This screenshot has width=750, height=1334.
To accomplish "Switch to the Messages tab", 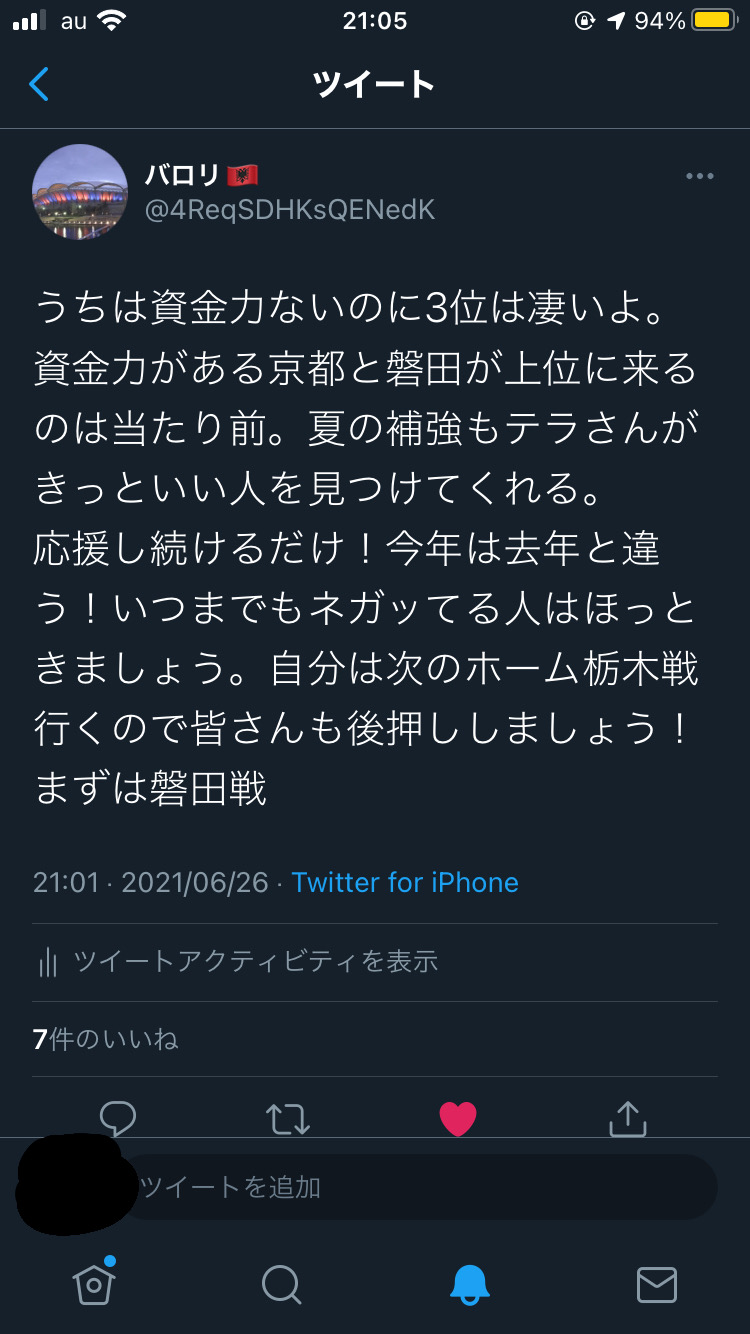I will click(x=657, y=1284).
